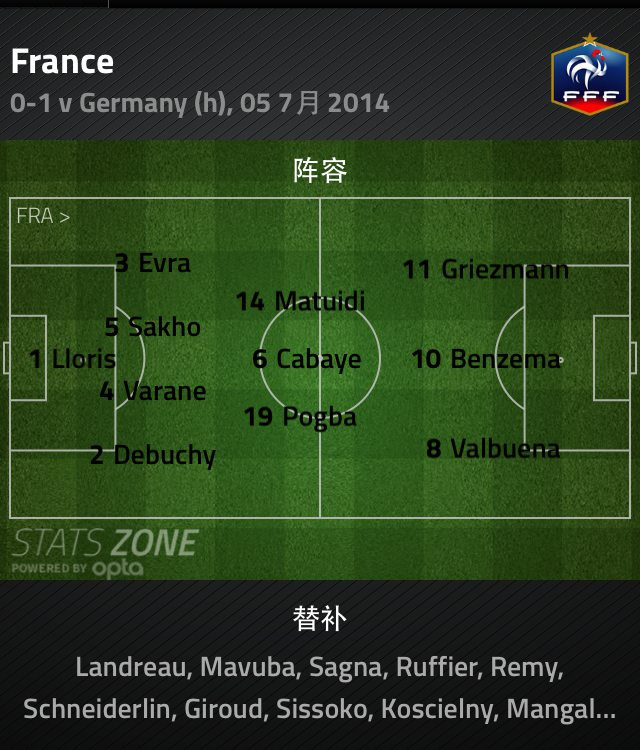This screenshot has height=750, width=640.
Task: Select Matuidi in midfield
Action: (301, 301)
